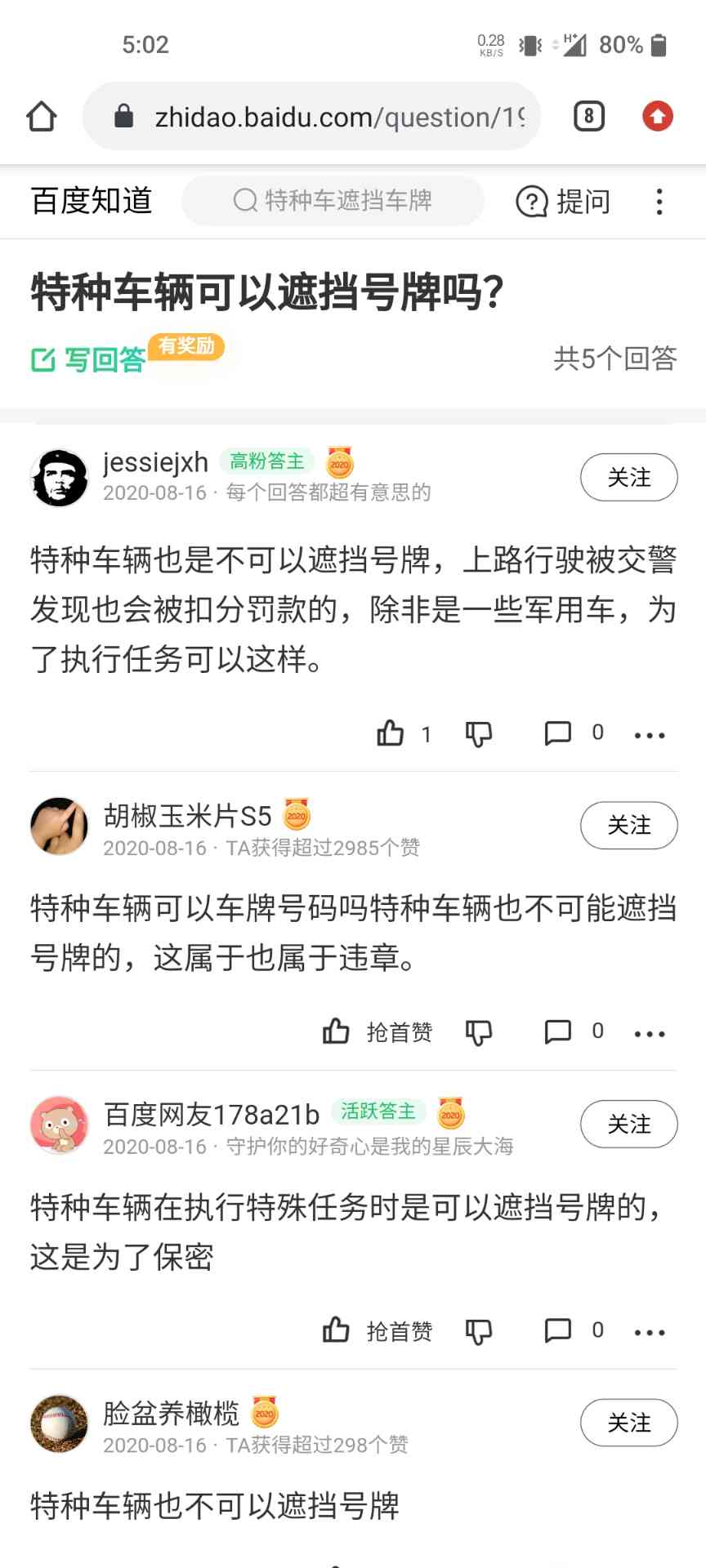The image size is (706, 1568).
Task: Like jessiejxh's answer
Action: tap(391, 733)
